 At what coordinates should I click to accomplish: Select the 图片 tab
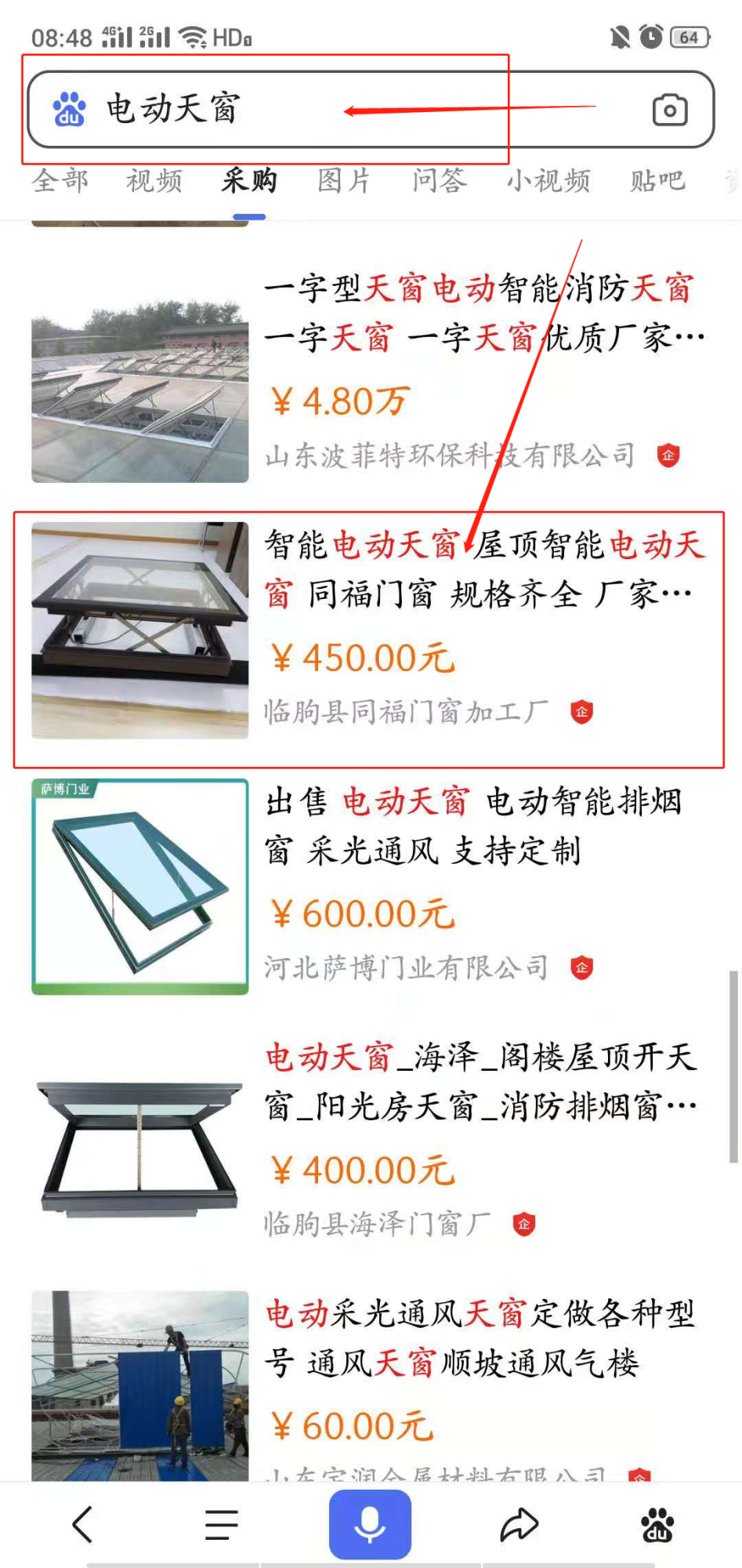tap(343, 180)
